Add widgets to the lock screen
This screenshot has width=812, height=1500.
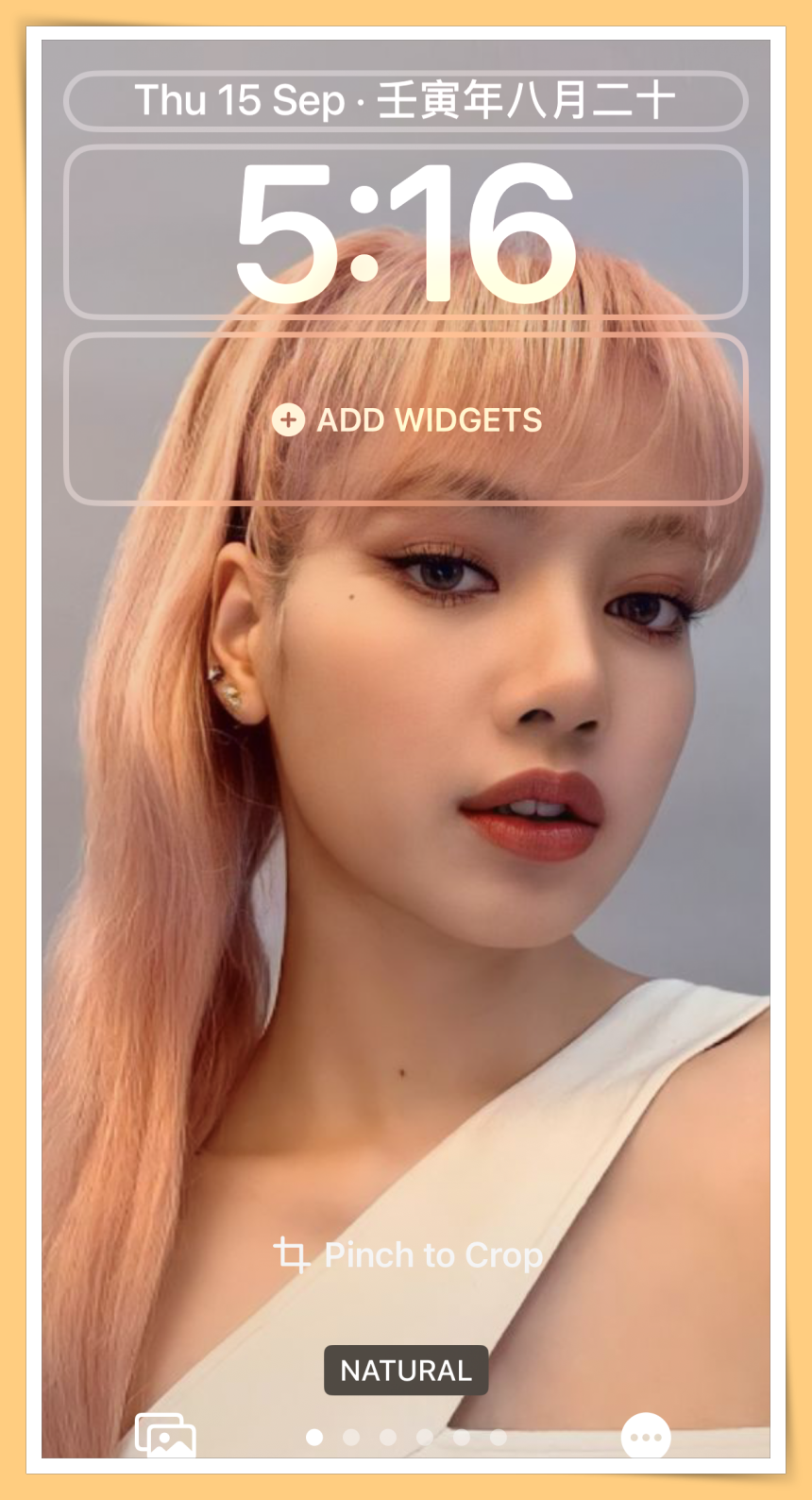406,419
